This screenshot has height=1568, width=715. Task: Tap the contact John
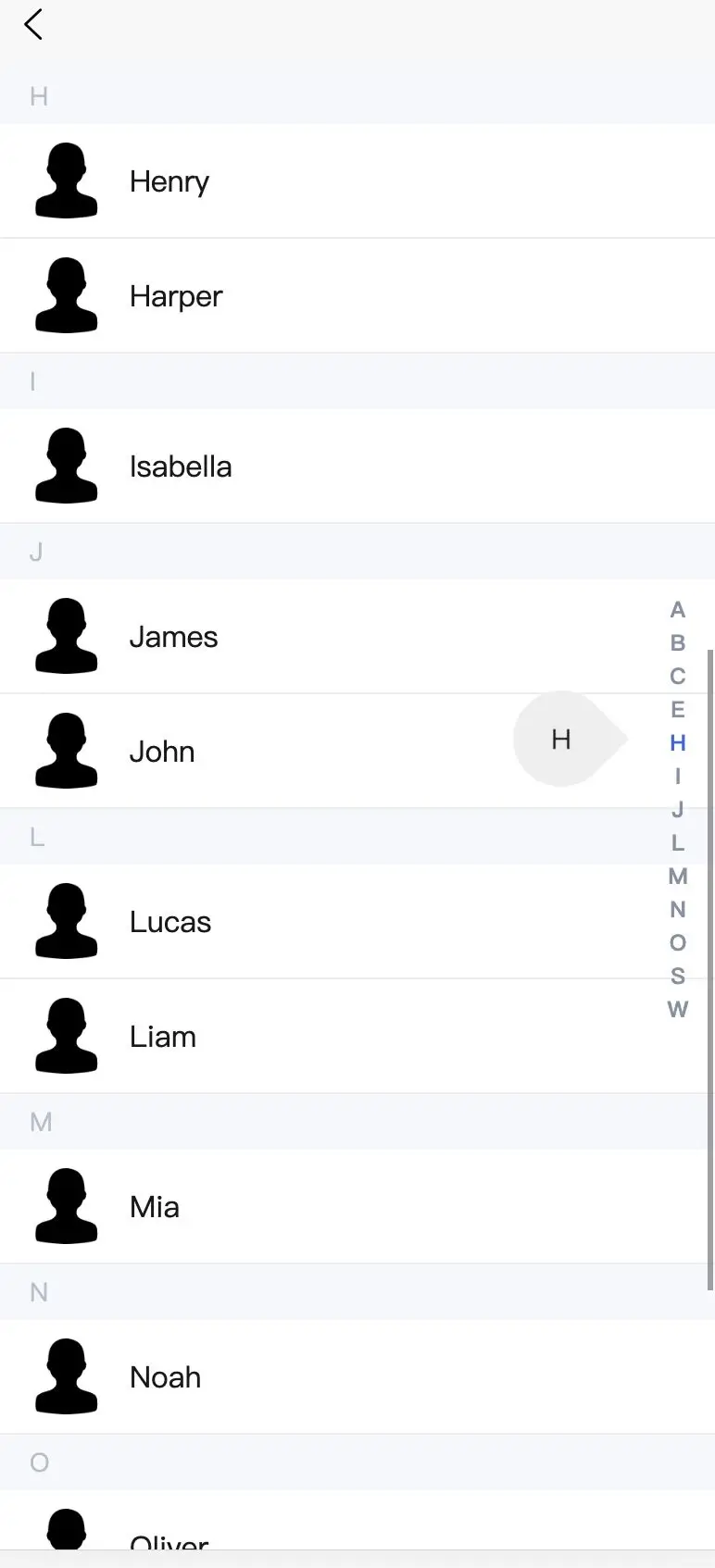tap(357, 752)
